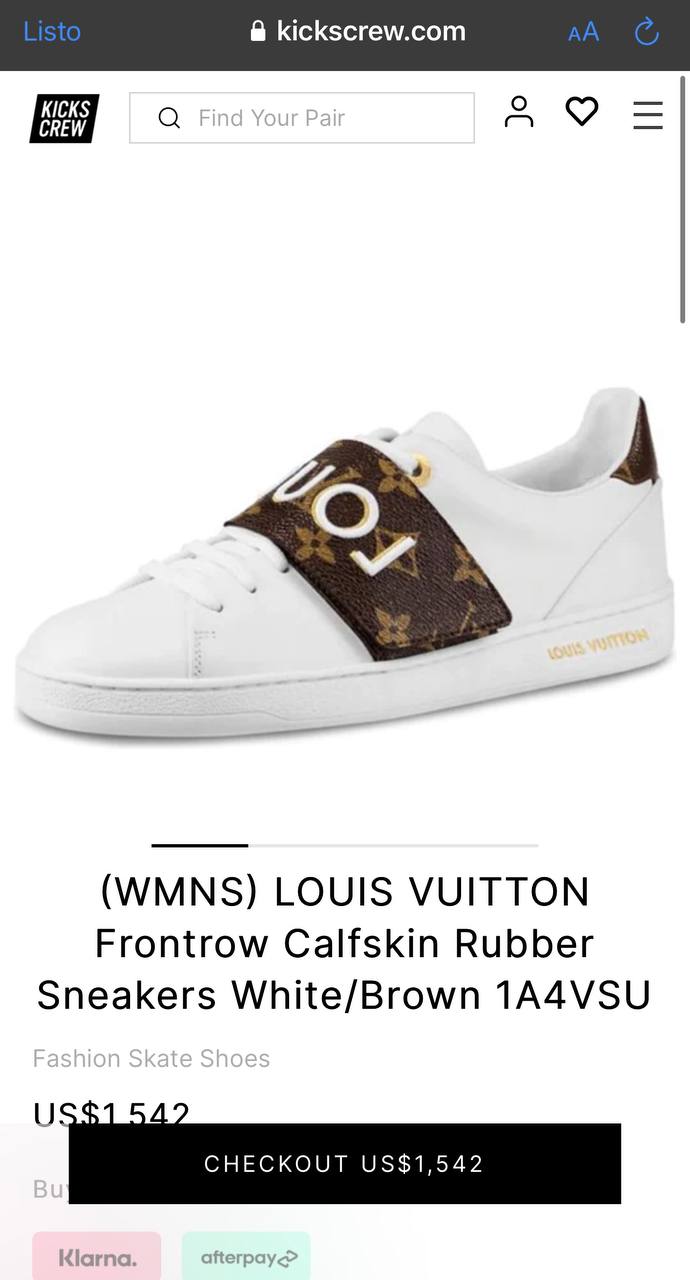The width and height of the screenshot is (690, 1280).
Task: Select the afterpay payment badge
Action: point(247,1257)
